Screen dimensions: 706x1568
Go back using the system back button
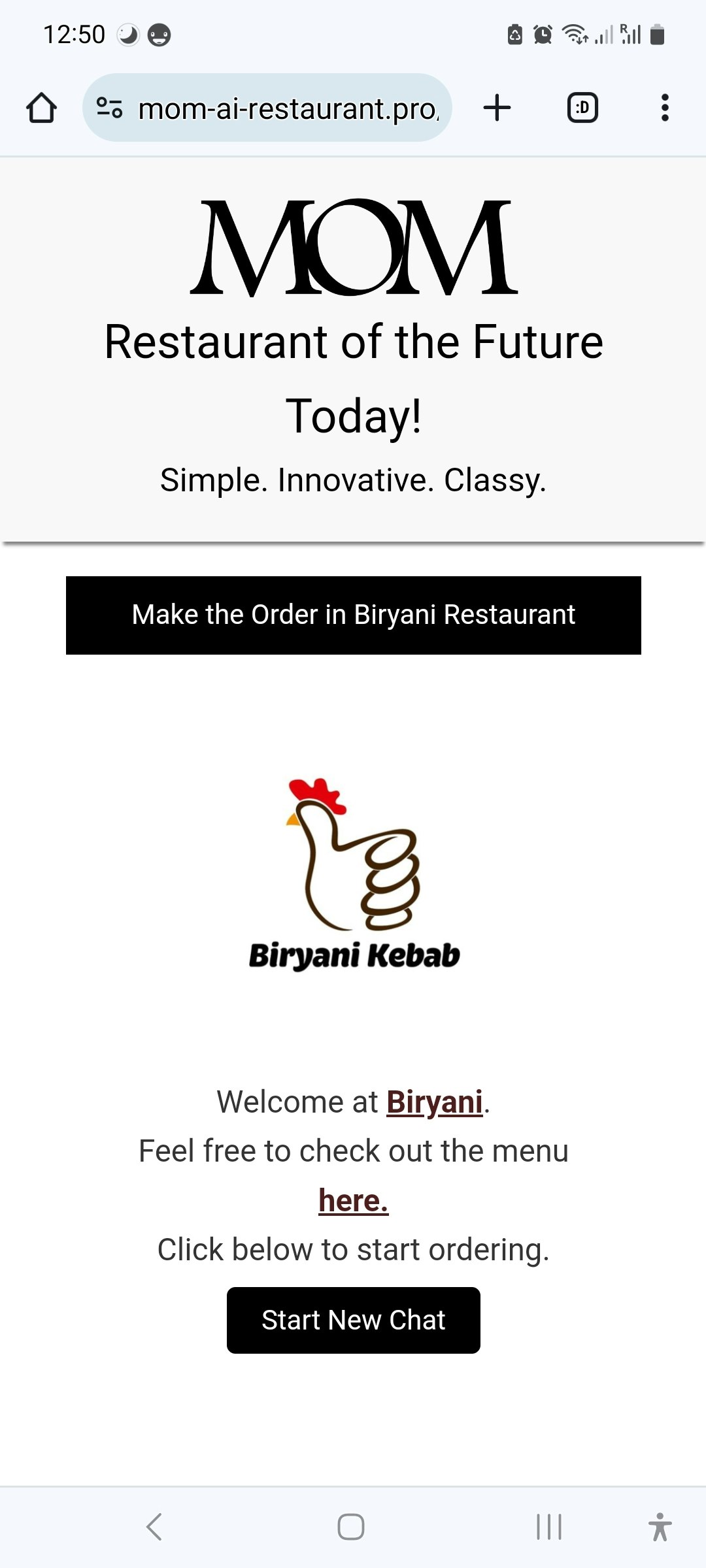[x=154, y=1527]
